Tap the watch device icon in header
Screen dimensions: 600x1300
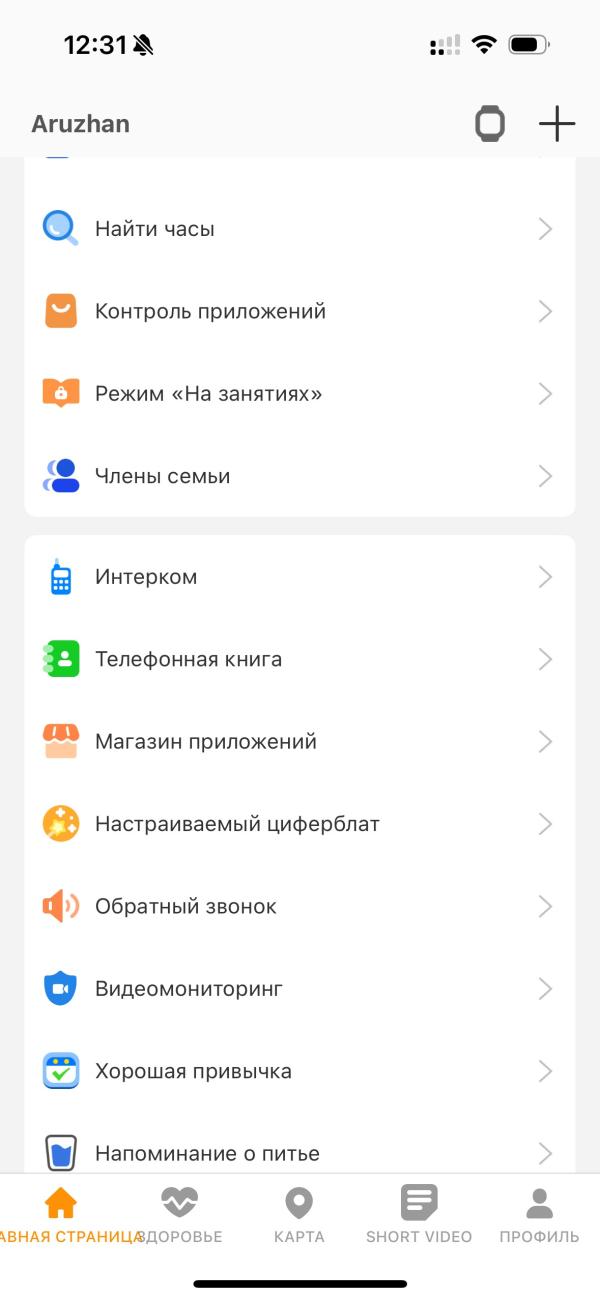click(x=489, y=124)
